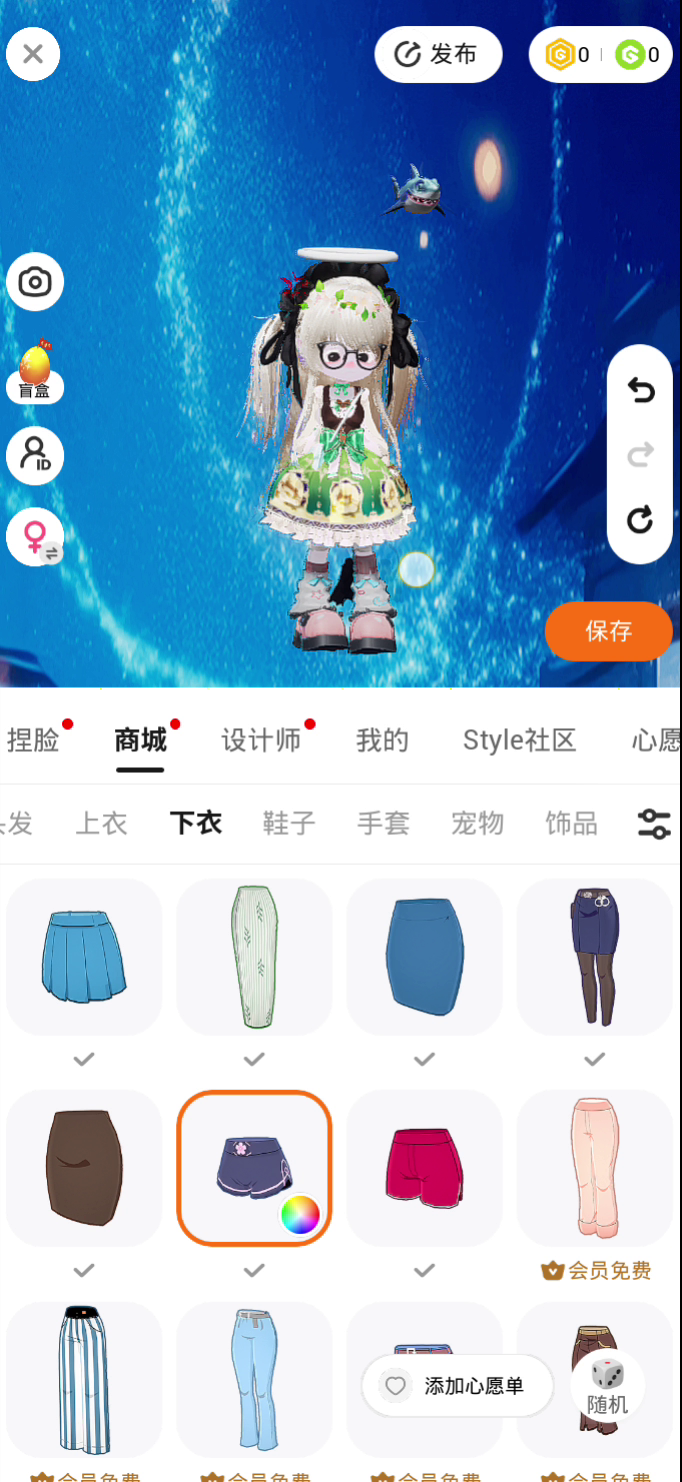Close the avatar editor
Image resolution: width=682 pixels, height=1482 pixels.
33,54
